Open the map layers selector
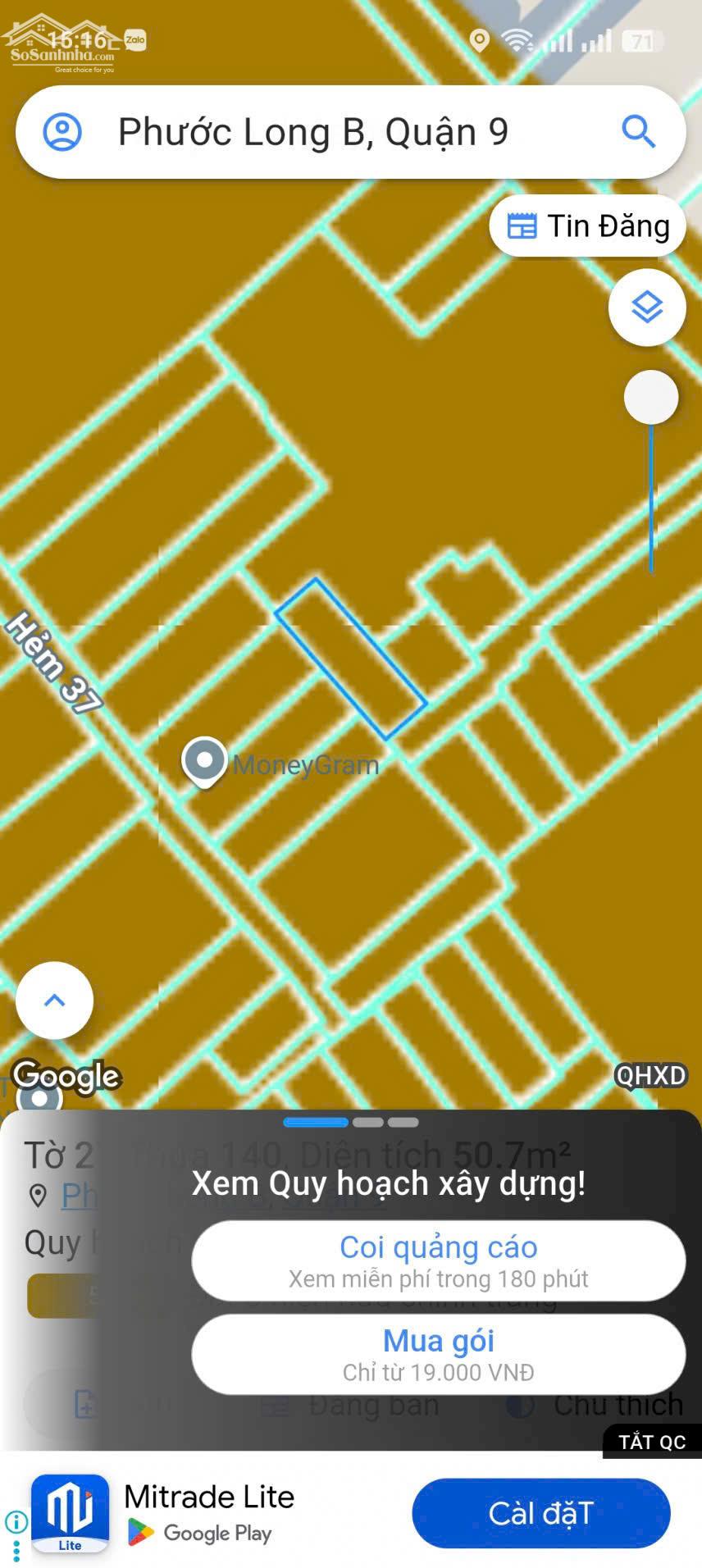 point(647,308)
